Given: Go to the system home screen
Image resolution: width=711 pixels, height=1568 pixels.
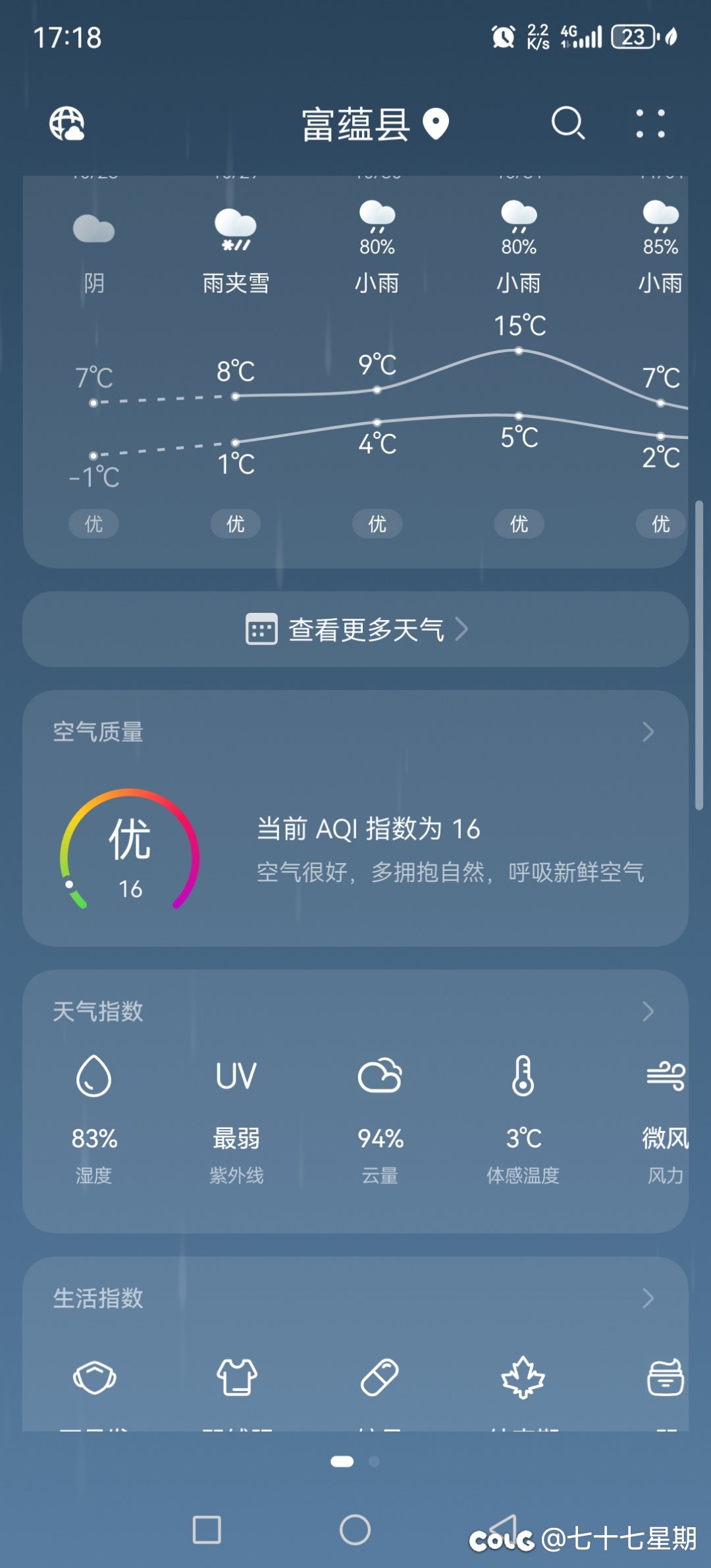Looking at the screenshot, I should click(x=355, y=1530).
